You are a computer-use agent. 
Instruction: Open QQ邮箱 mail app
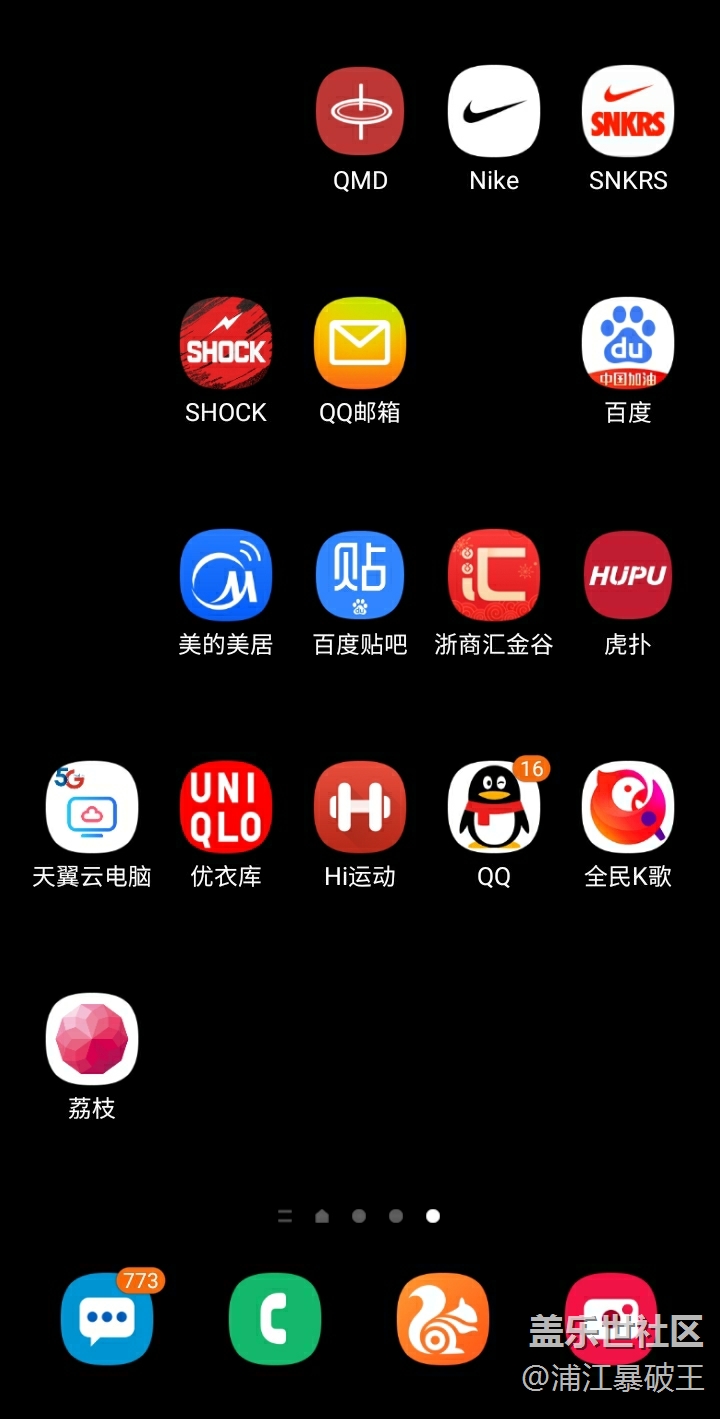coord(360,343)
